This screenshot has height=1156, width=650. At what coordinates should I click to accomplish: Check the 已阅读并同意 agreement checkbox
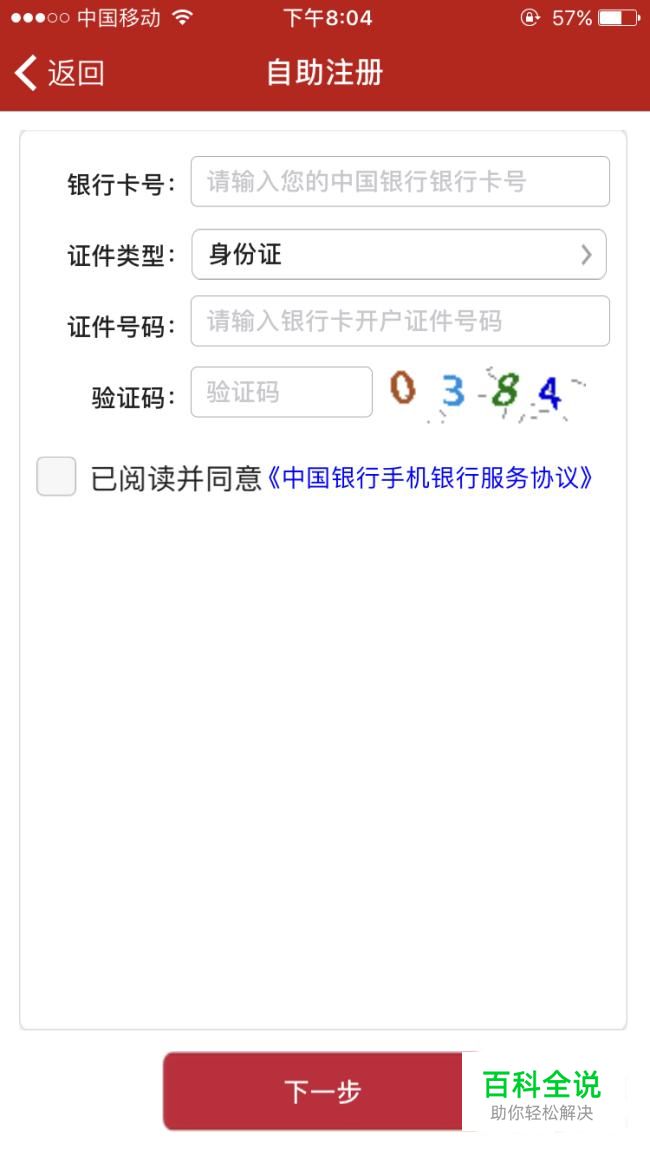[57, 476]
